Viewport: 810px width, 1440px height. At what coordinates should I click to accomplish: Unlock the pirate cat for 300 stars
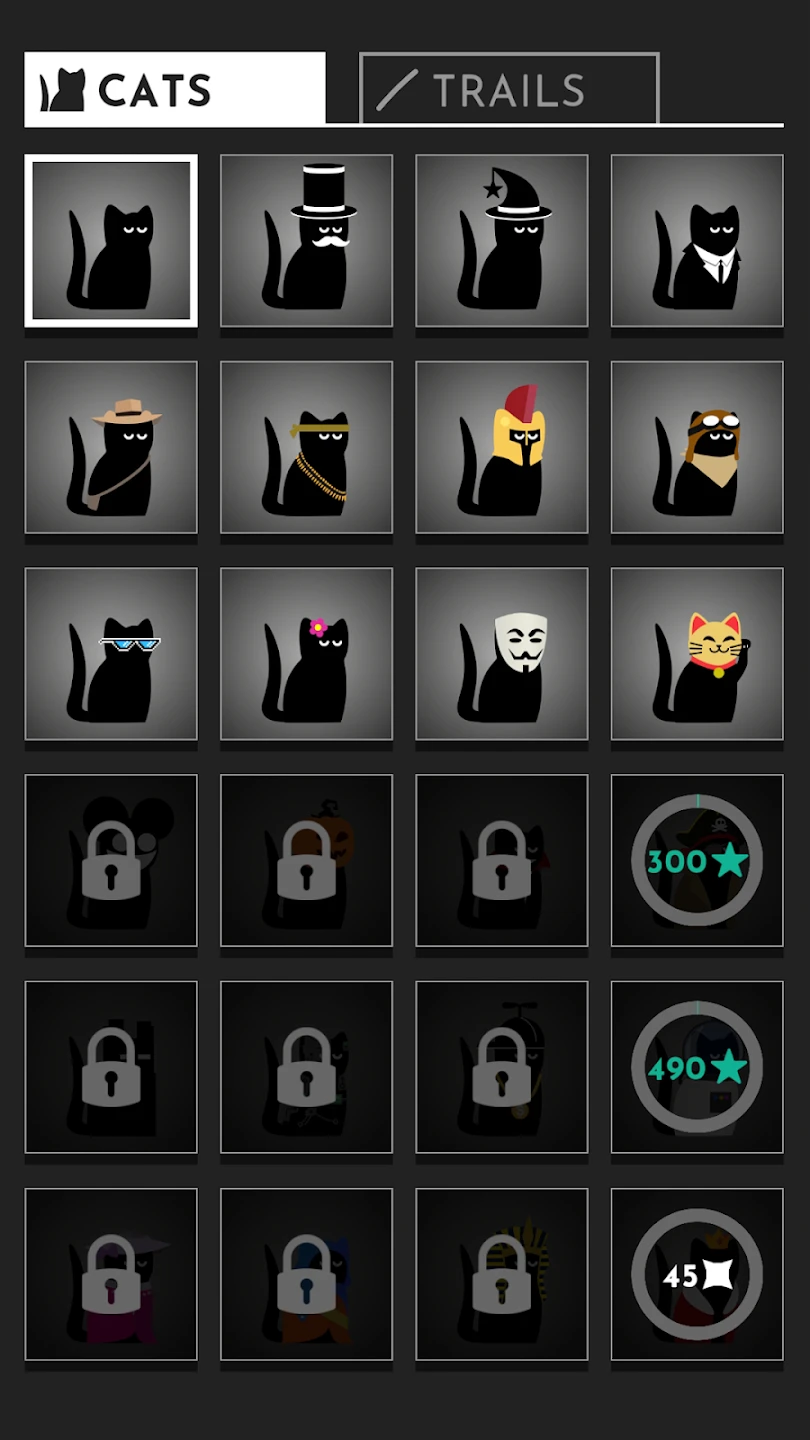pos(697,860)
